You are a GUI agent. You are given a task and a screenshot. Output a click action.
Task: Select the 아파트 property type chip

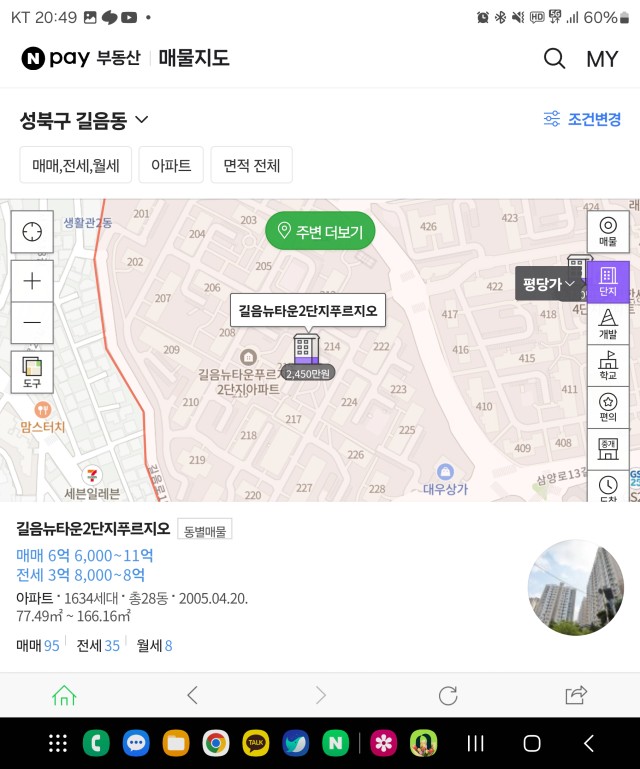point(171,165)
